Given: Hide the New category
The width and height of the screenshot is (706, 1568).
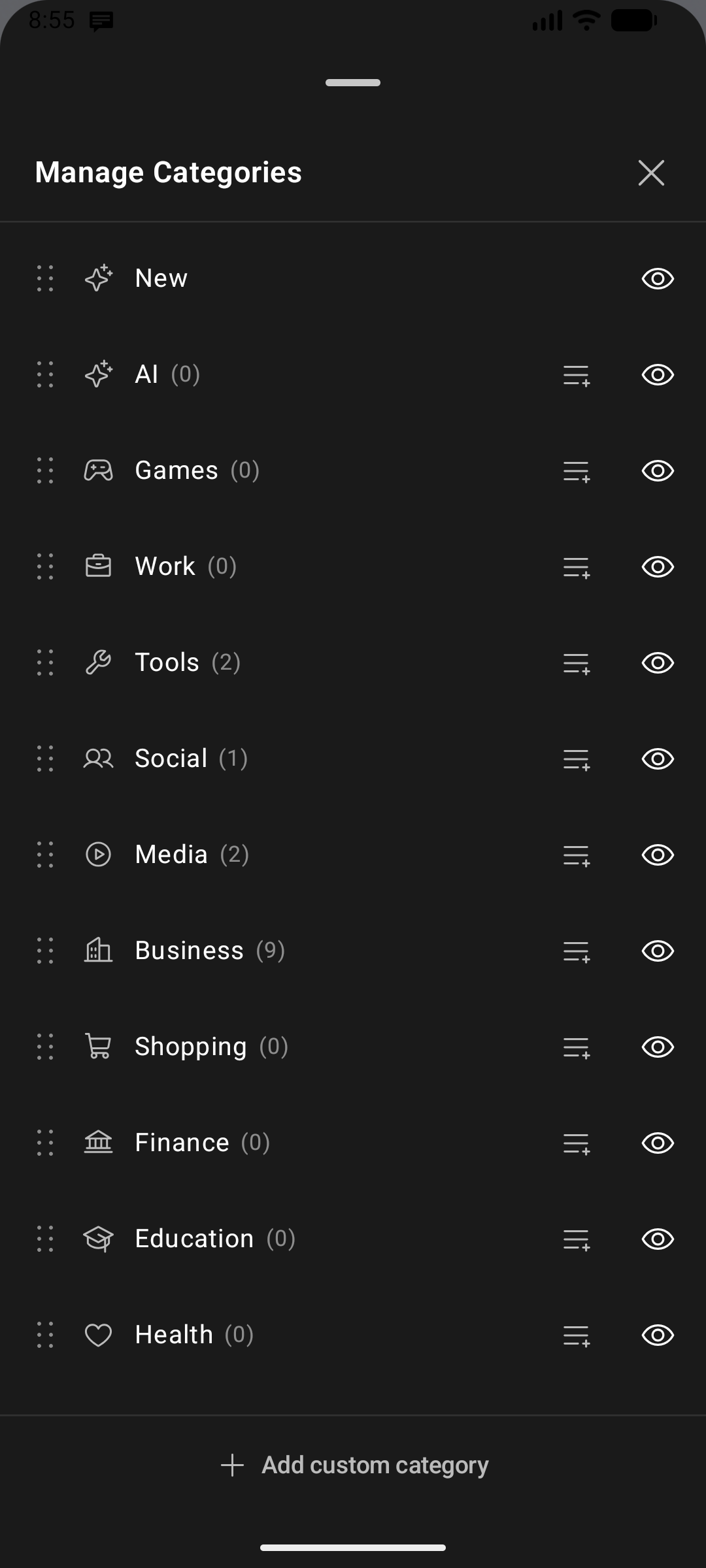Looking at the screenshot, I should pyautogui.click(x=658, y=279).
